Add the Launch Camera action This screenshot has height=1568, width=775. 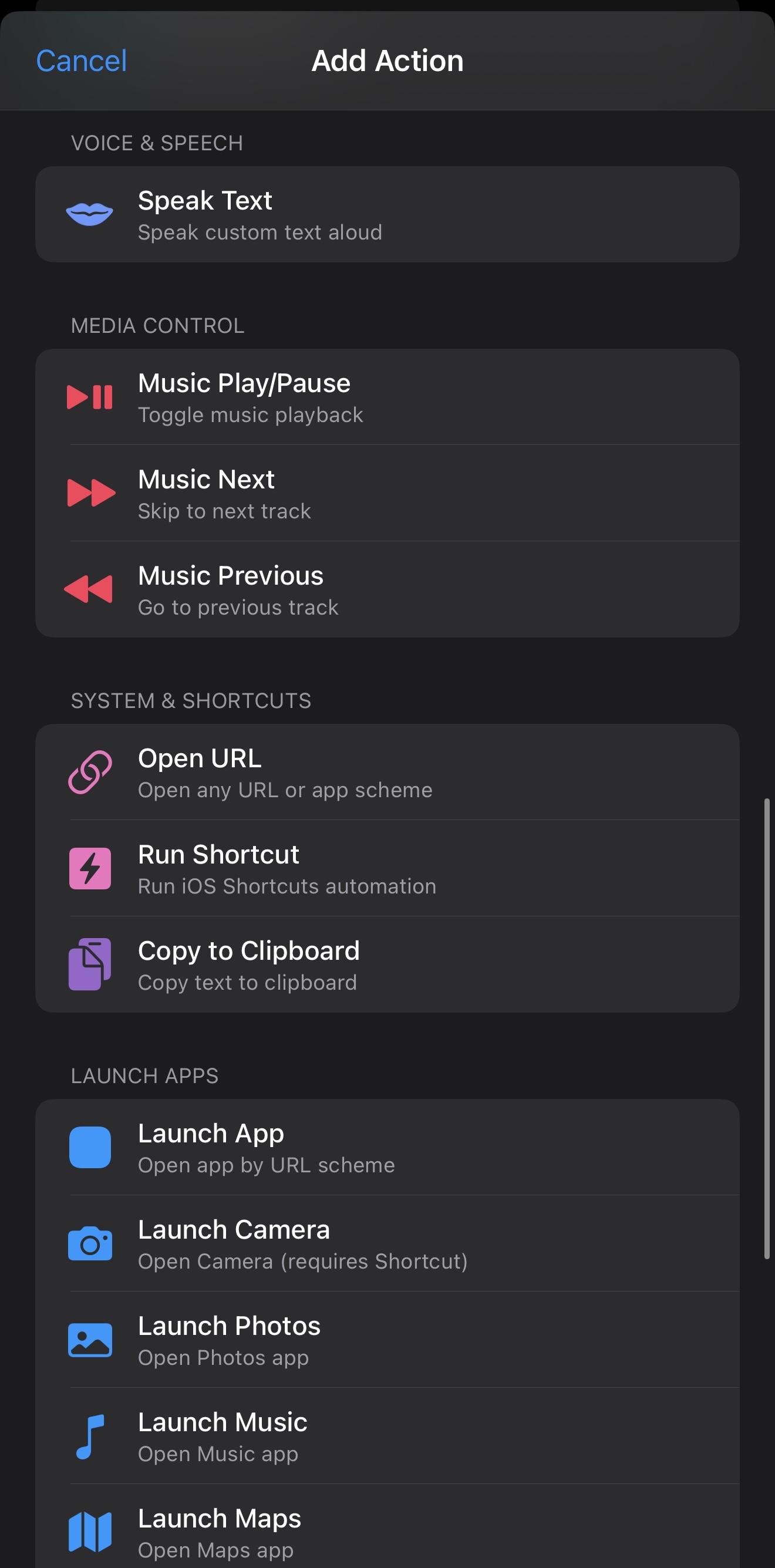pos(387,1243)
